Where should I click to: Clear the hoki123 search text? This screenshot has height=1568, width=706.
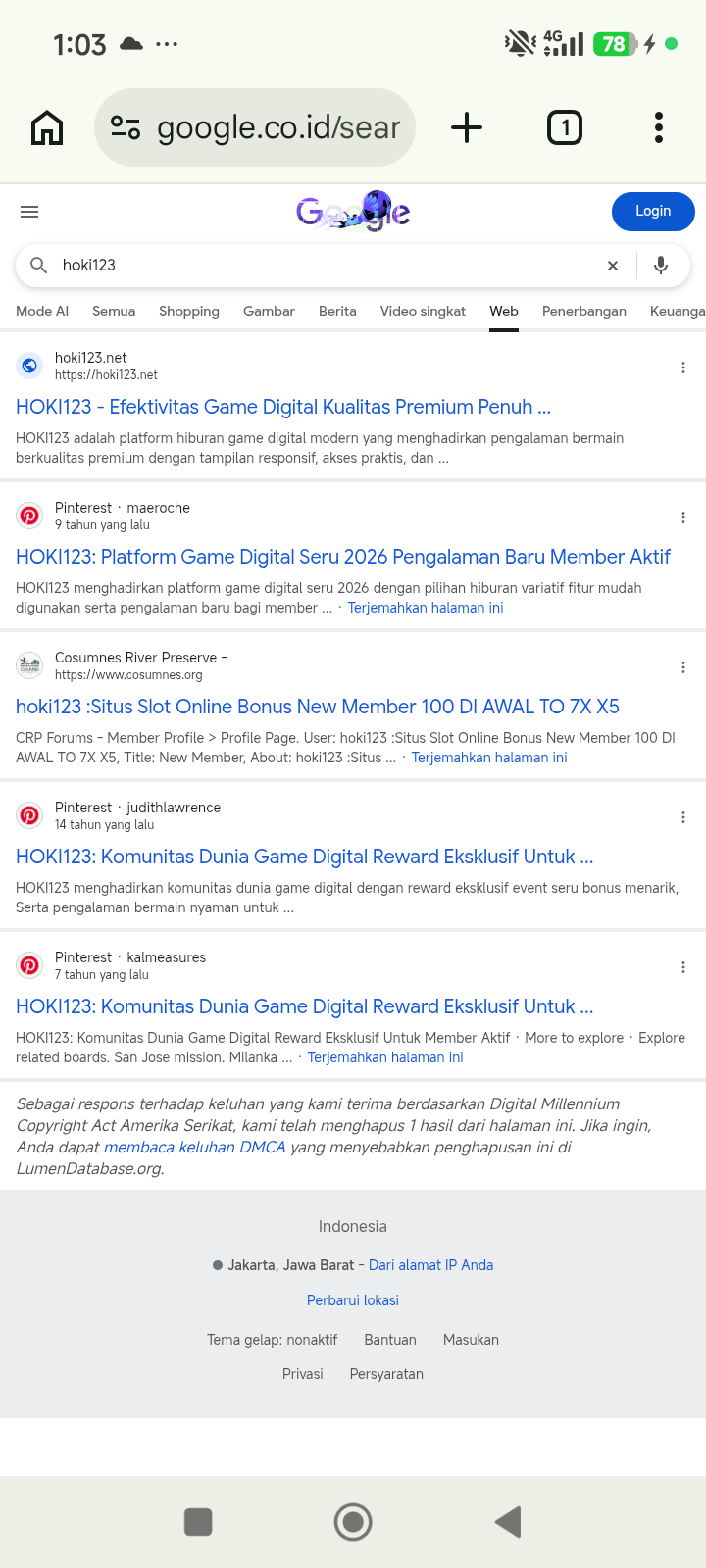click(613, 266)
